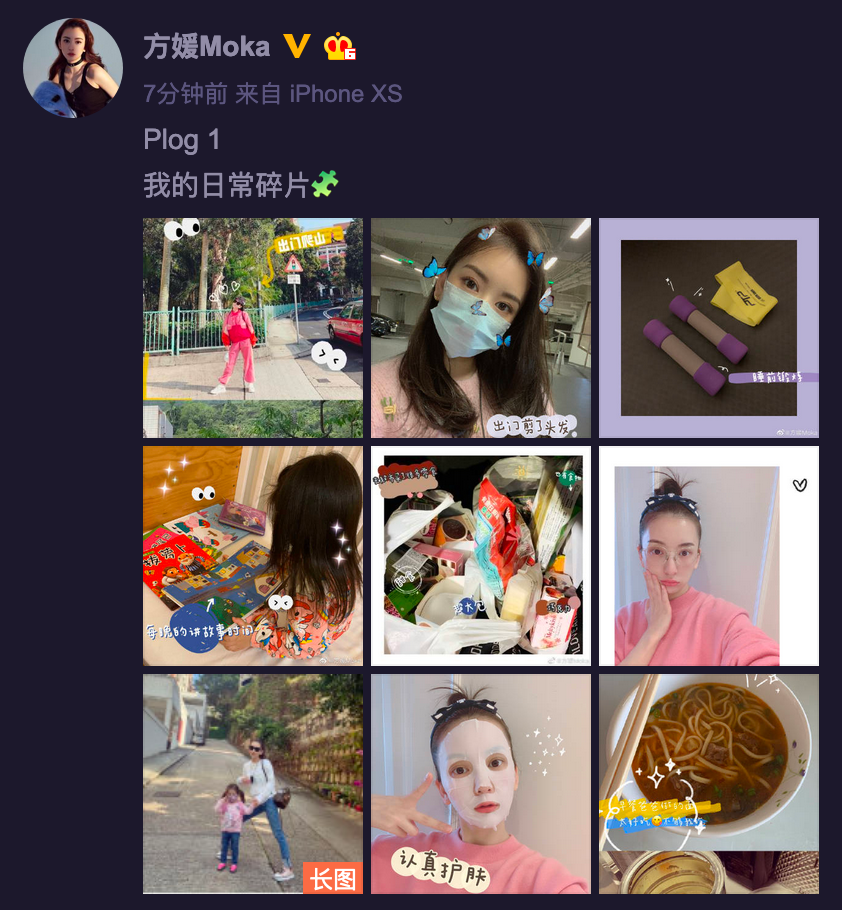This screenshot has width=842, height=911.
Task: View the pink sweater glasses selfie
Action: click(709, 556)
